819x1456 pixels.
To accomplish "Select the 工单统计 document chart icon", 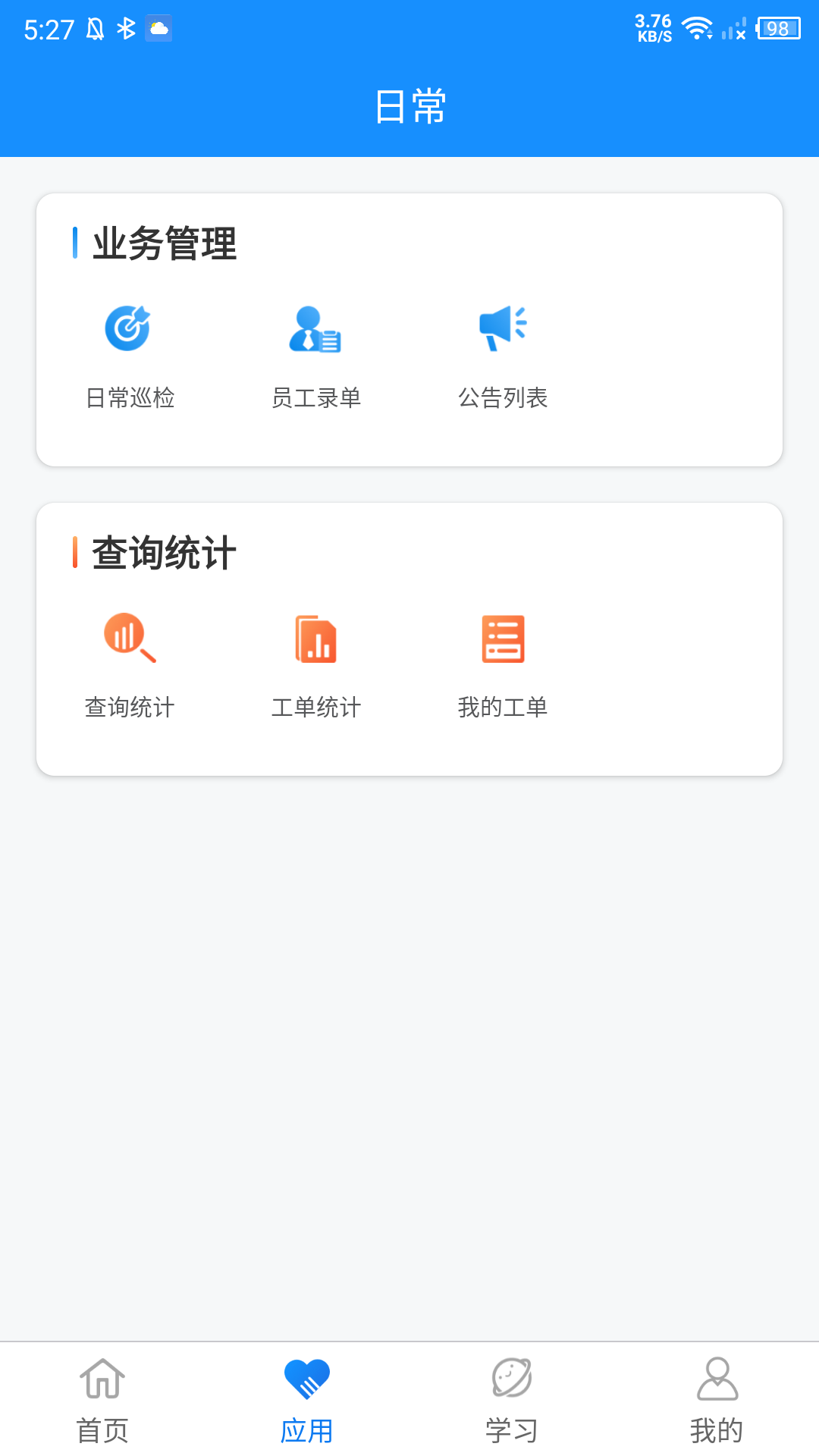I will pyautogui.click(x=315, y=639).
